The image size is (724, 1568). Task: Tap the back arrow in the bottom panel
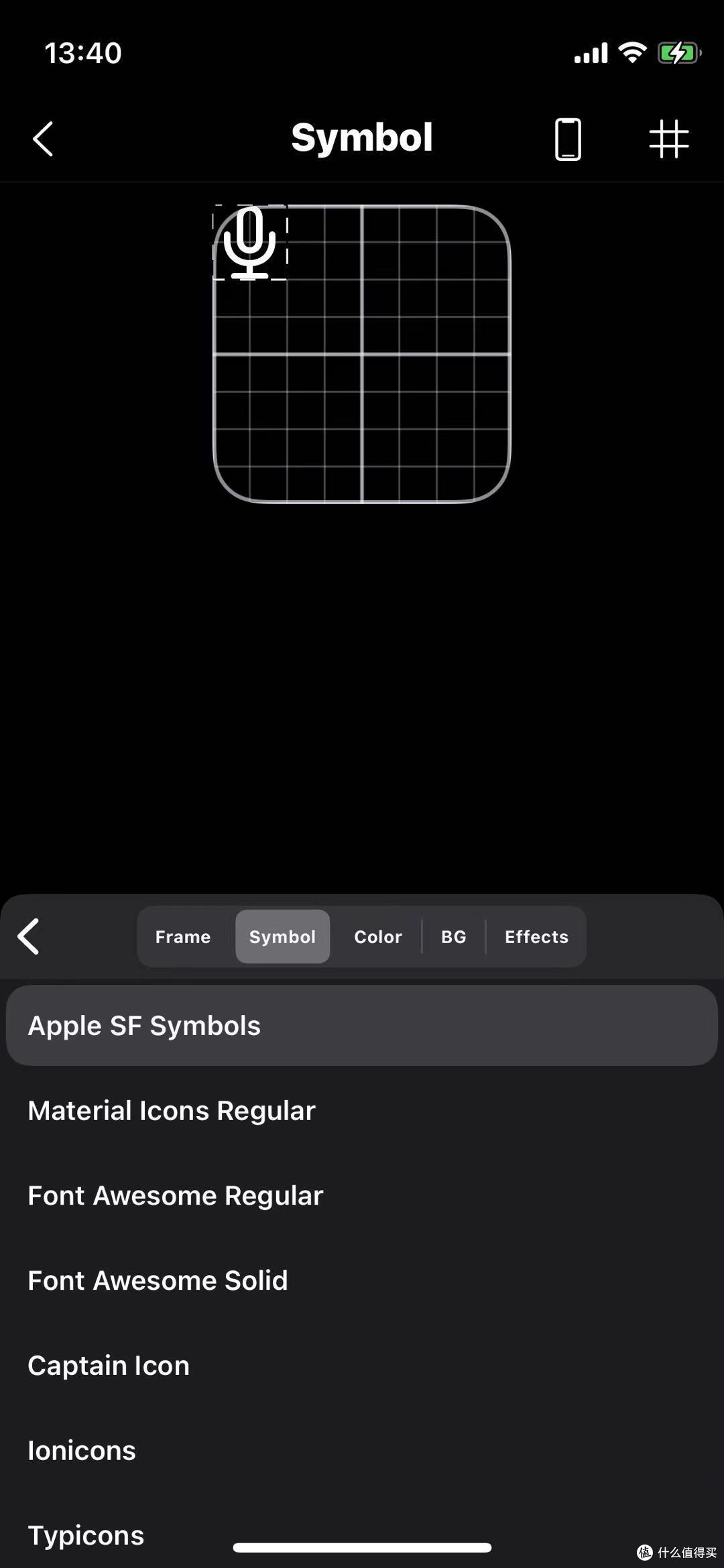pyautogui.click(x=29, y=936)
